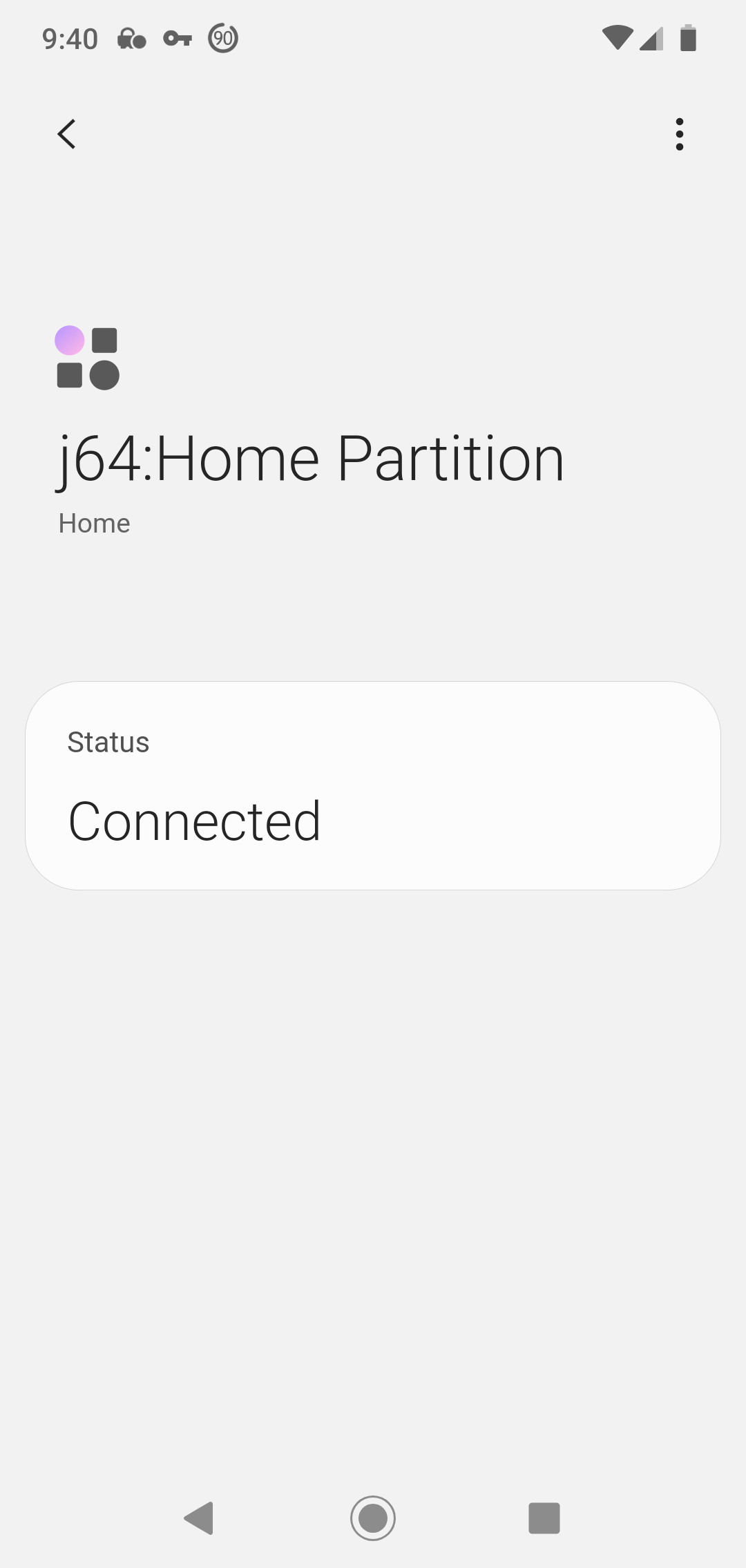The image size is (746, 1568).
Task: Open the three-dot overflow menu
Action: pos(680,134)
